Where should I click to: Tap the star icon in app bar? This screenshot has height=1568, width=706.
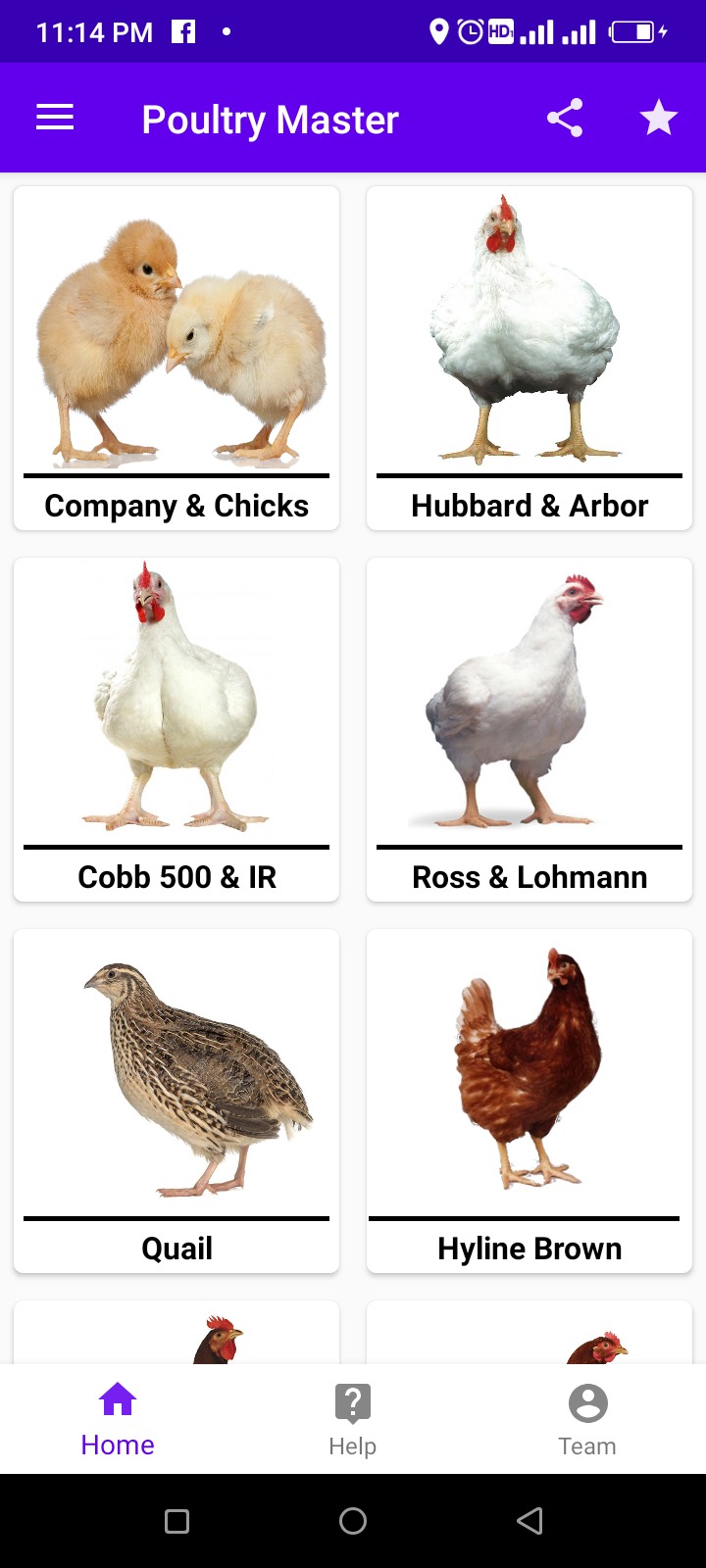click(659, 119)
